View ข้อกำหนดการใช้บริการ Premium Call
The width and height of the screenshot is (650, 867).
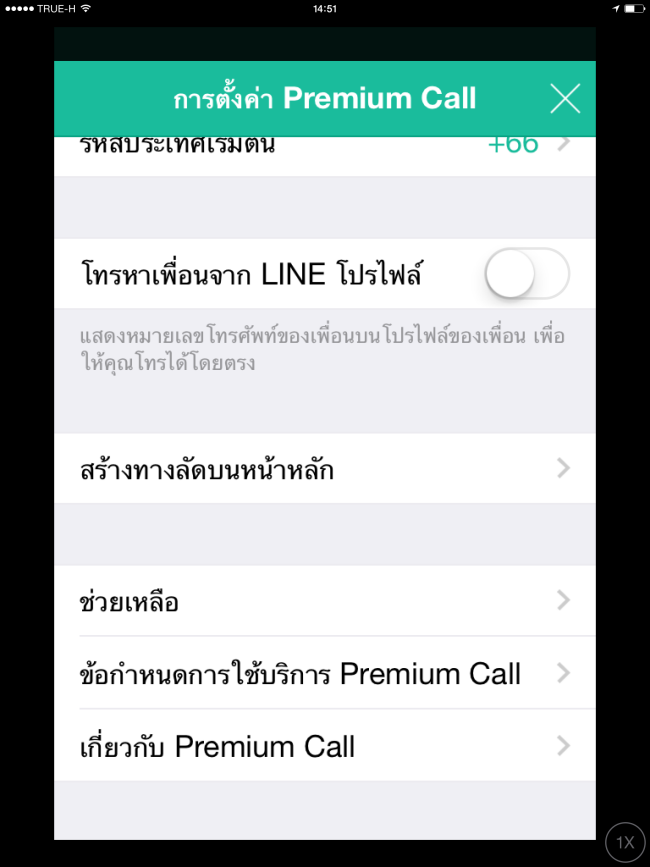click(325, 673)
